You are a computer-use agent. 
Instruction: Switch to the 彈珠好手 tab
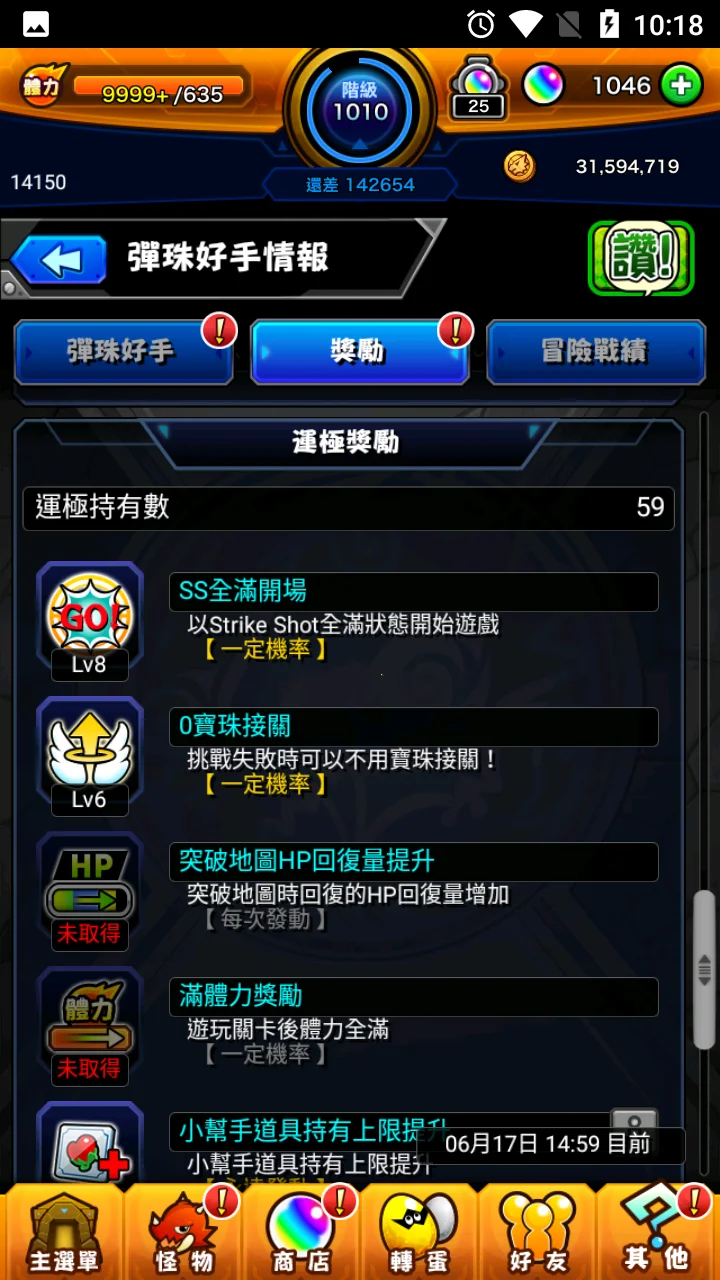[x=123, y=352]
